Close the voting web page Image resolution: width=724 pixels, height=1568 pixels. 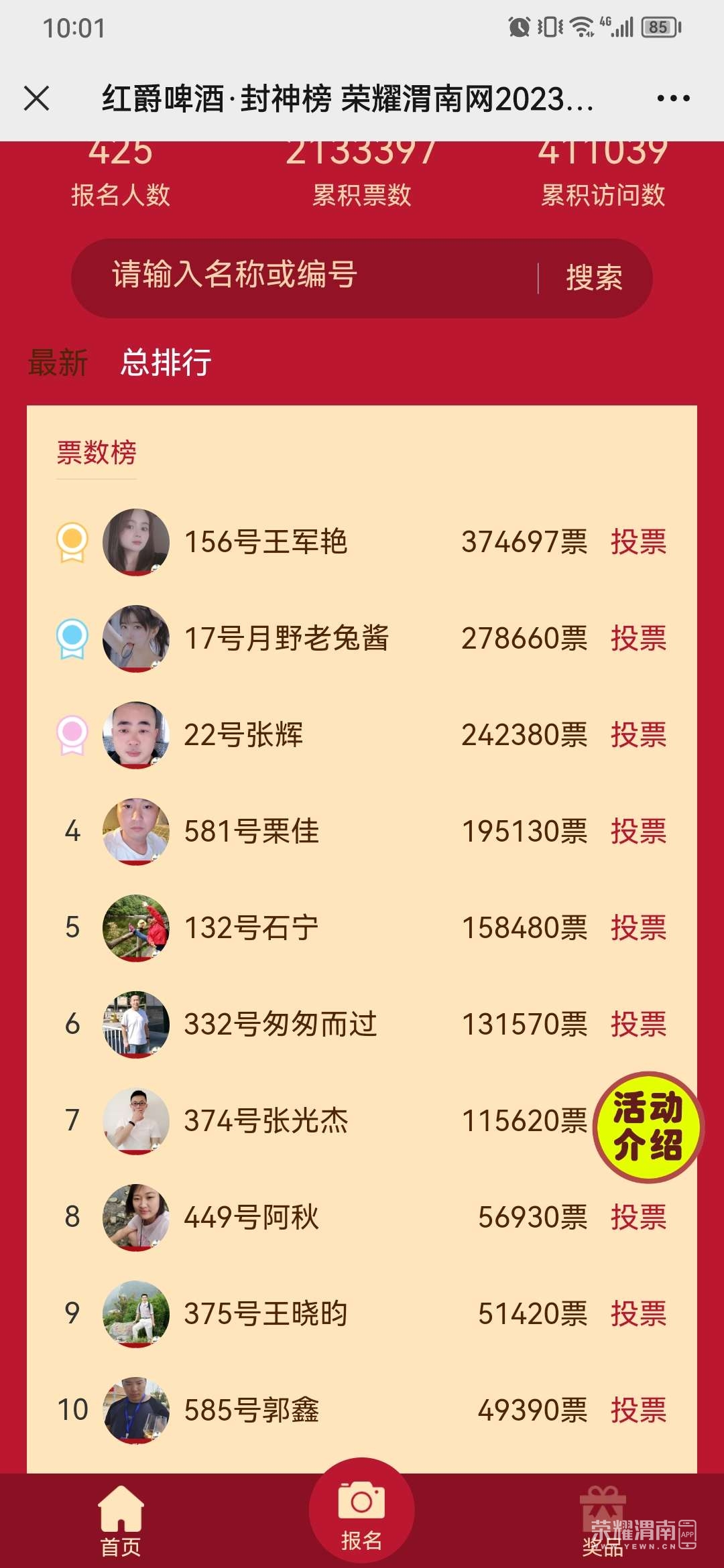[x=37, y=99]
